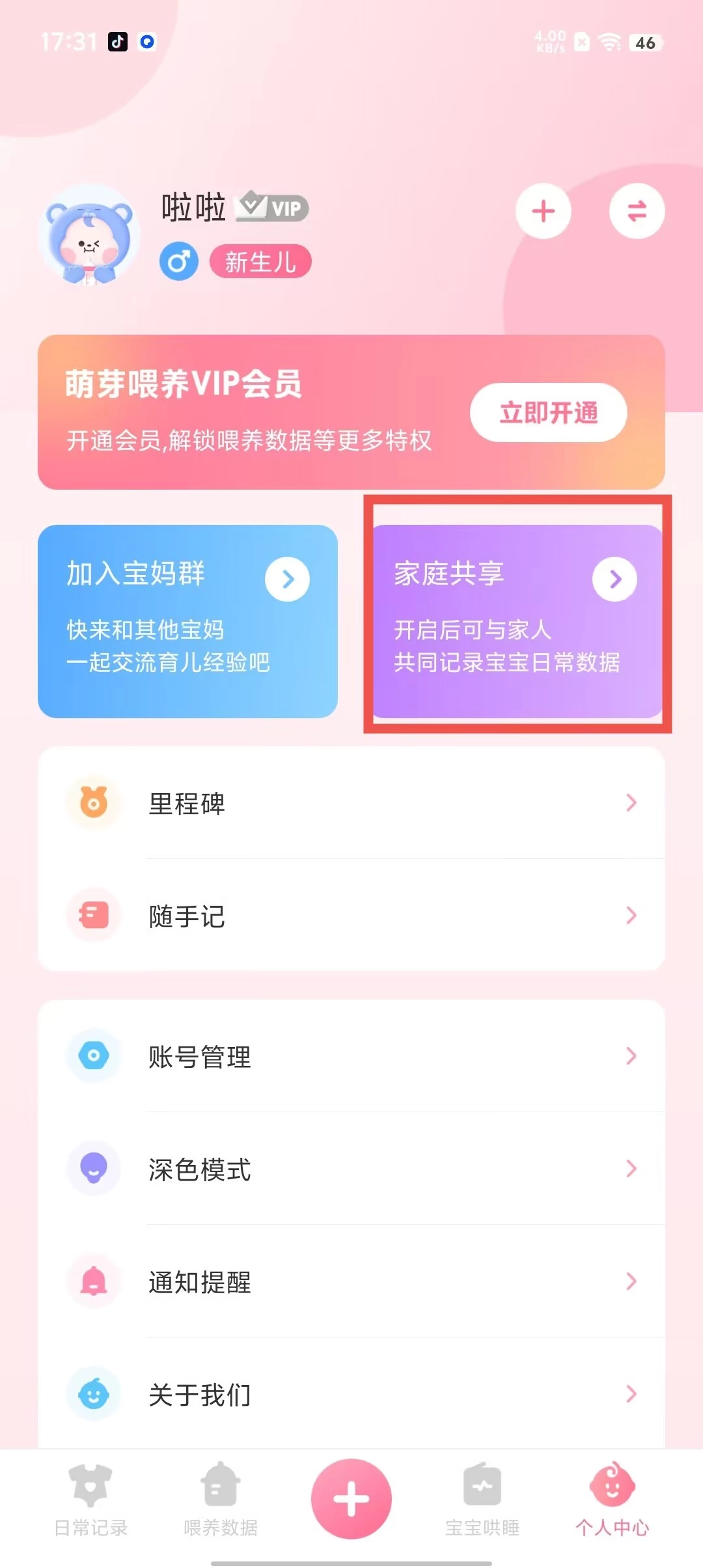The height and width of the screenshot is (1568, 703).
Task: Open 随手记 notes
Action: (351, 916)
